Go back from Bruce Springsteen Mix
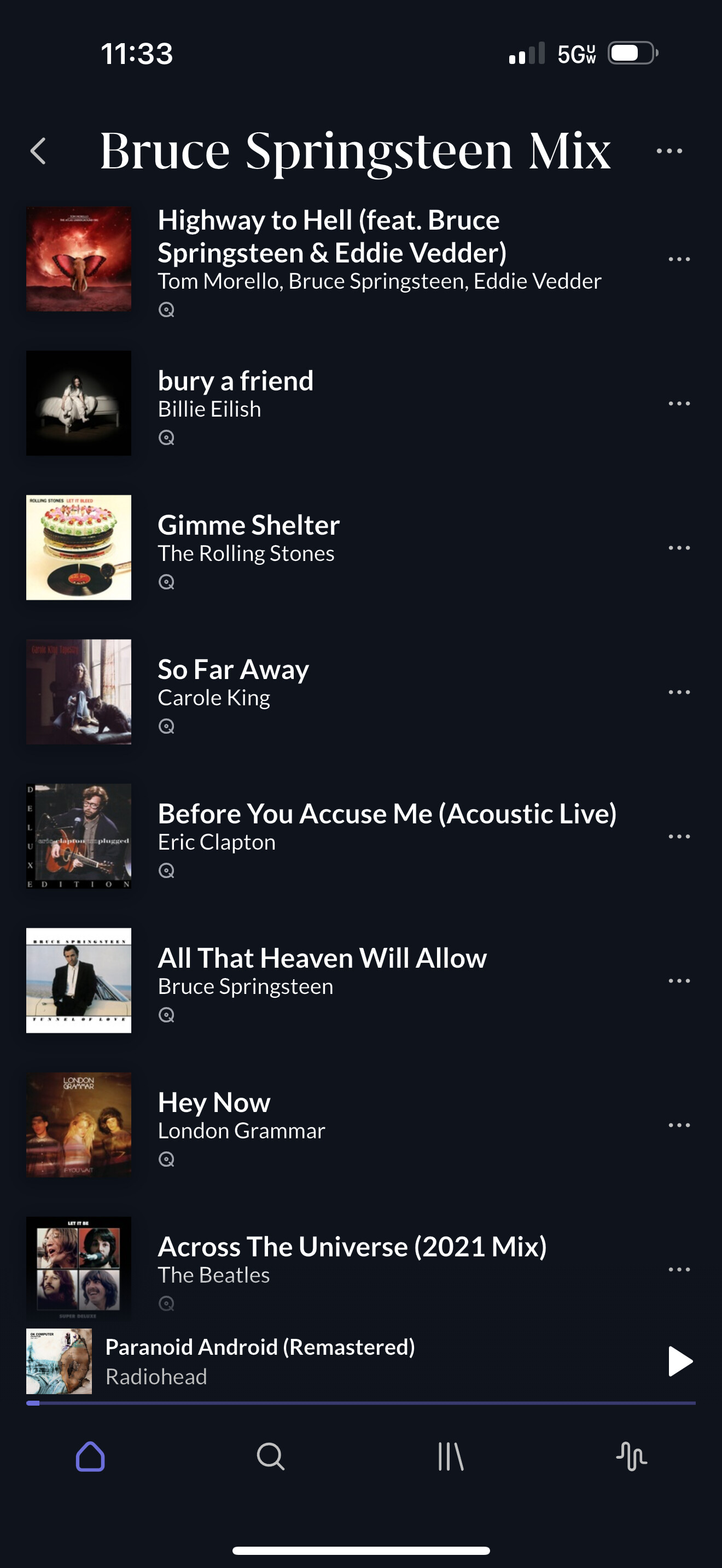This screenshot has height=1568, width=722. pyautogui.click(x=38, y=151)
